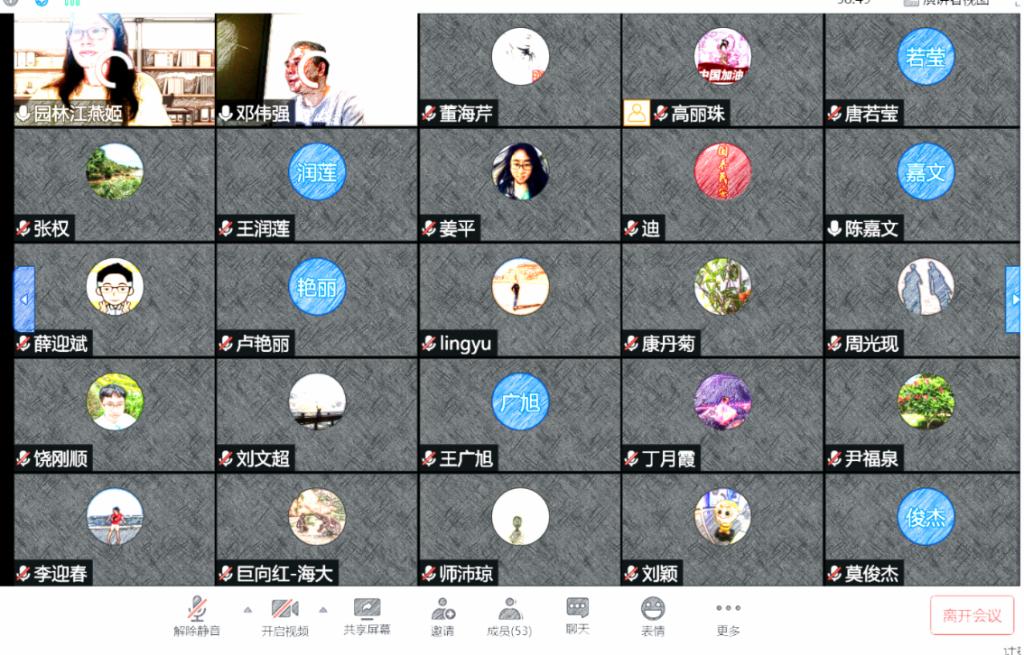Select participant tile 王广旭
Viewport: 1024px width, 655px height.
[x=519, y=415]
